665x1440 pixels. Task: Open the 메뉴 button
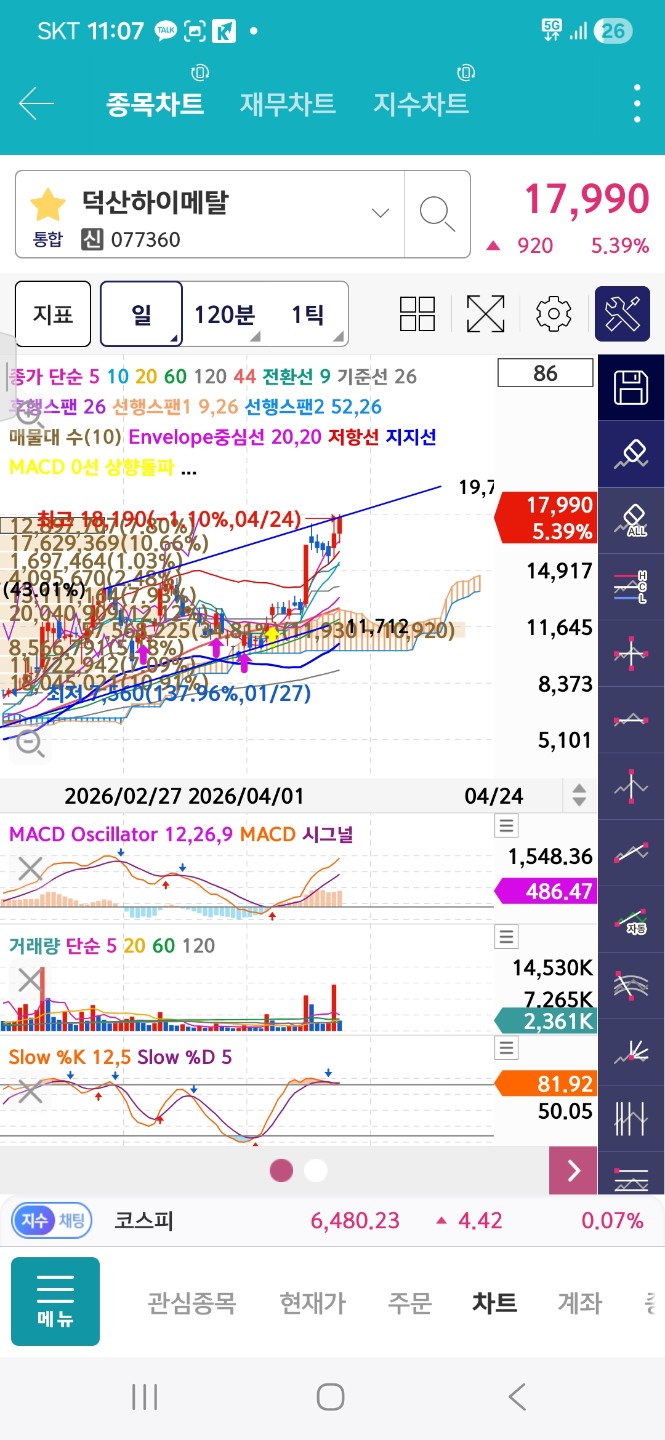pos(55,1301)
